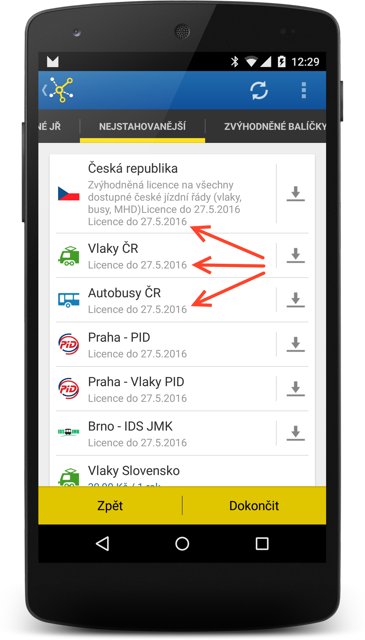This screenshot has height=640, width=365.
Task: Refresh the timetable list
Action: click(x=259, y=90)
